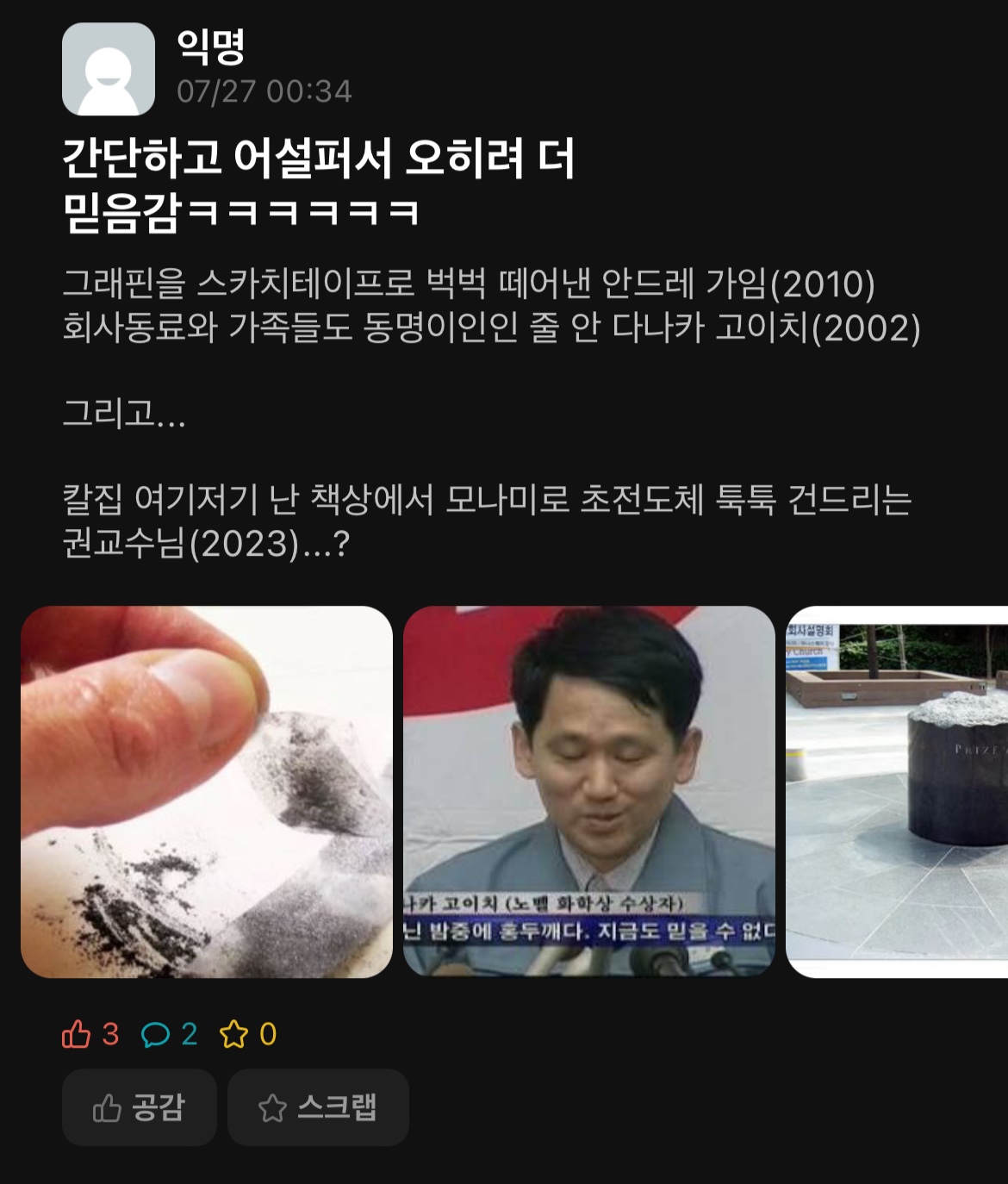View the press conference news image
The image size is (1008, 1184).
tap(589, 792)
